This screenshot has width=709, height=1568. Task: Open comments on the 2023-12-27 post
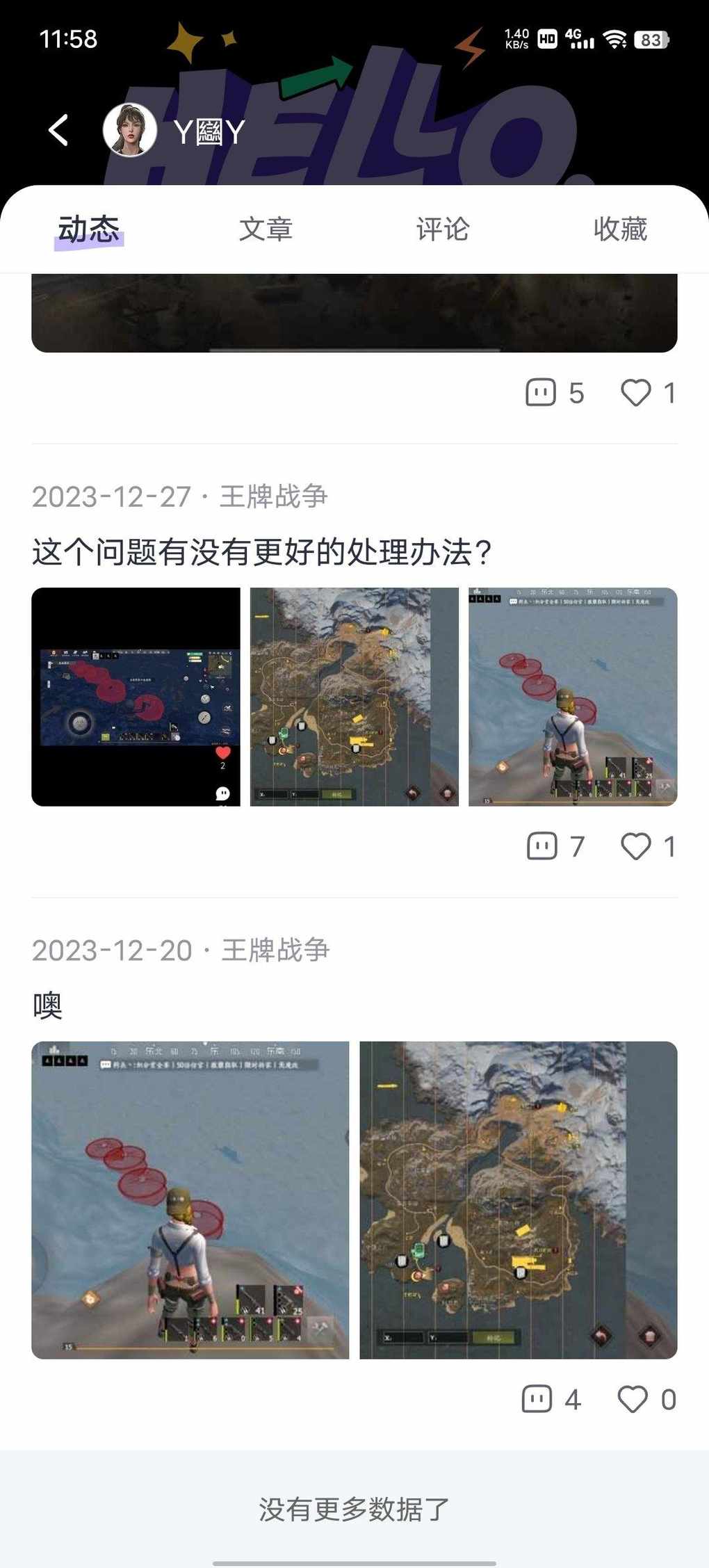(542, 846)
